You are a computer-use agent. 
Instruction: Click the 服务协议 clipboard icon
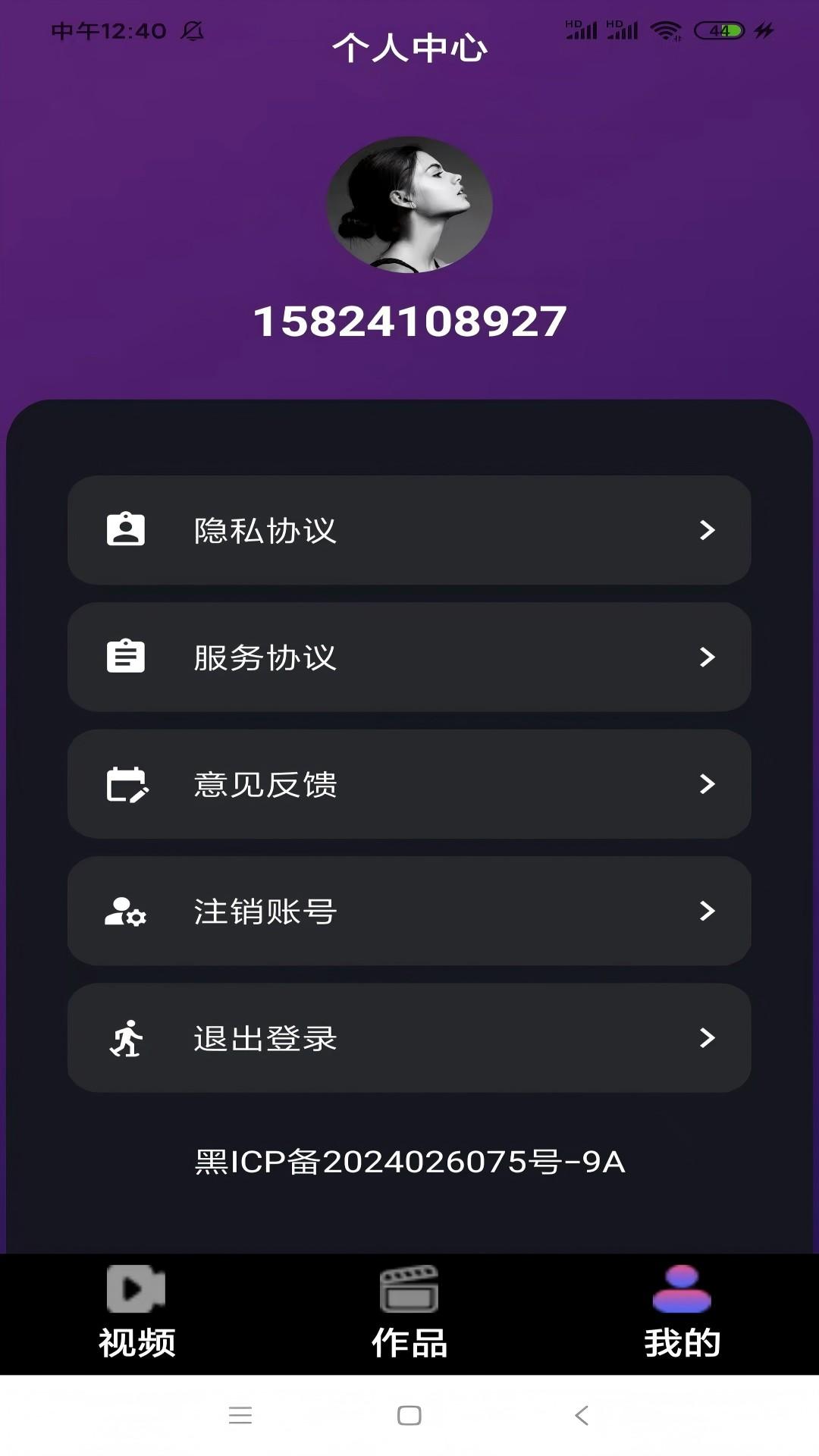pos(126,658)
